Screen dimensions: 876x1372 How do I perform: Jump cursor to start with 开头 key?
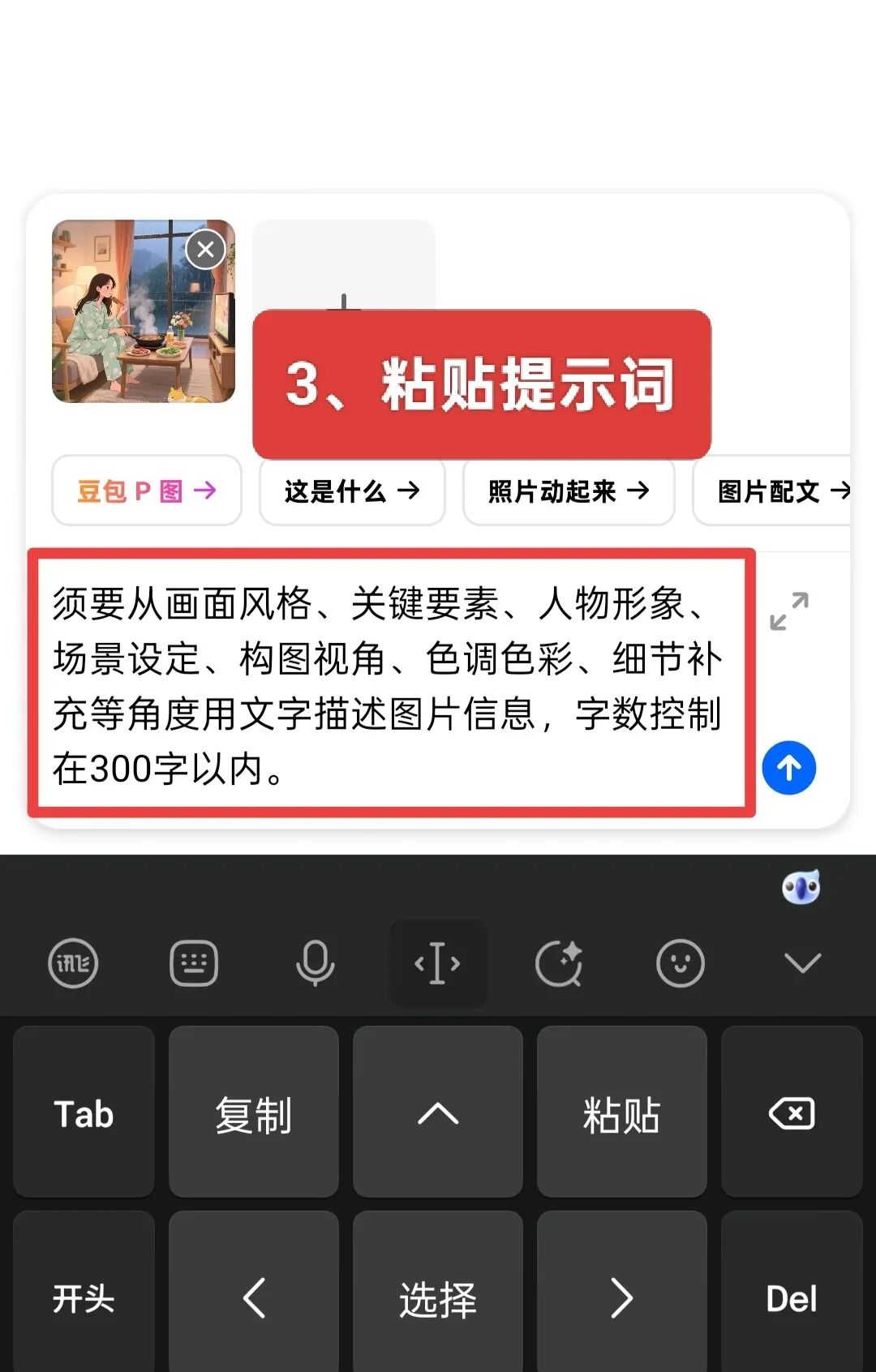point(84,1299)
